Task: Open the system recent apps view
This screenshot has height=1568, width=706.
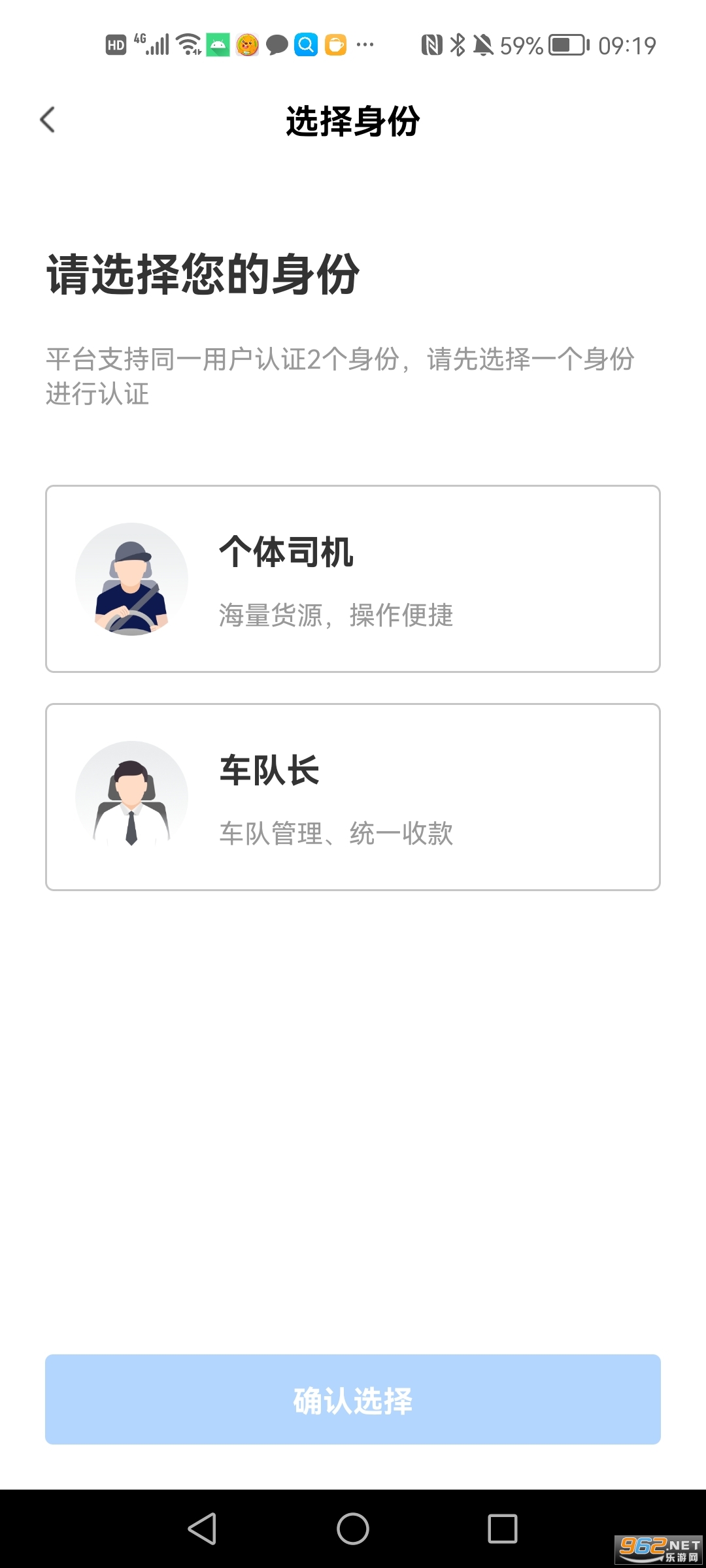Action: 503,1529
